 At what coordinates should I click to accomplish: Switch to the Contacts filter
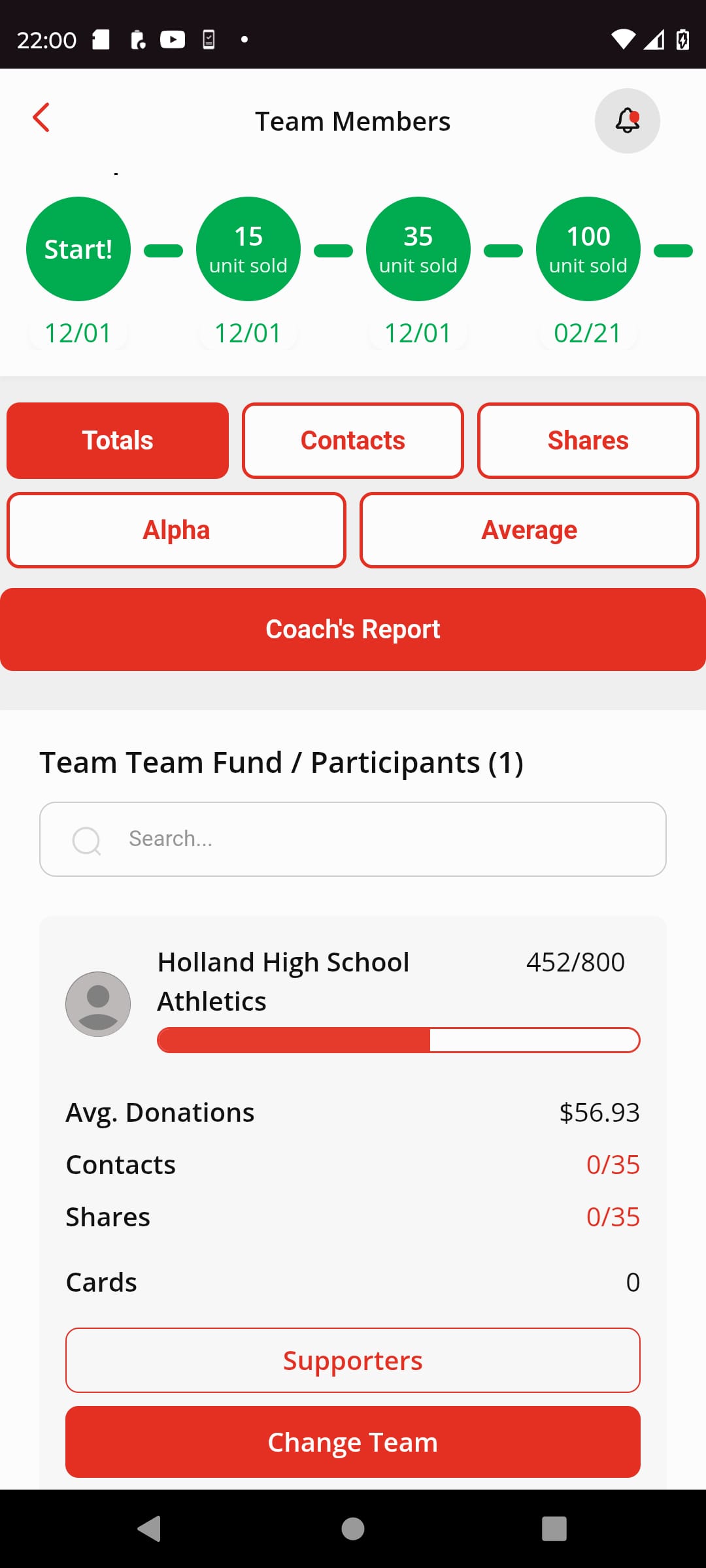(x=353, y=440)
